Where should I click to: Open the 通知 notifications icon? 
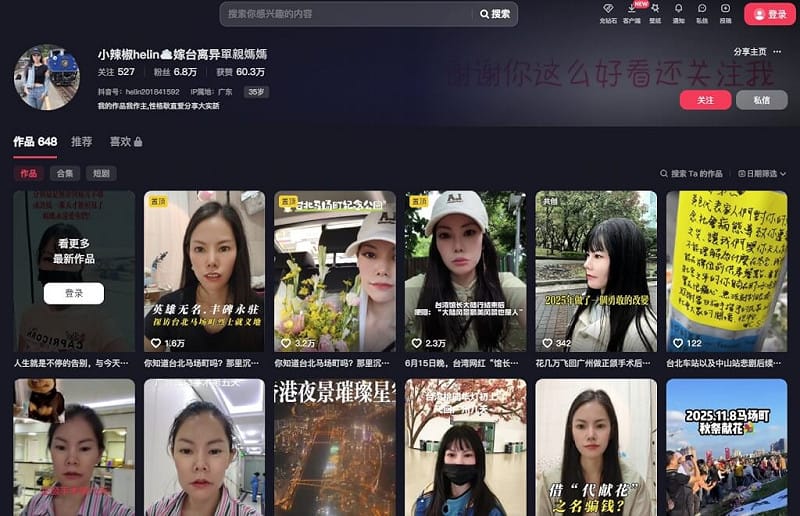(x=679, y=13)
